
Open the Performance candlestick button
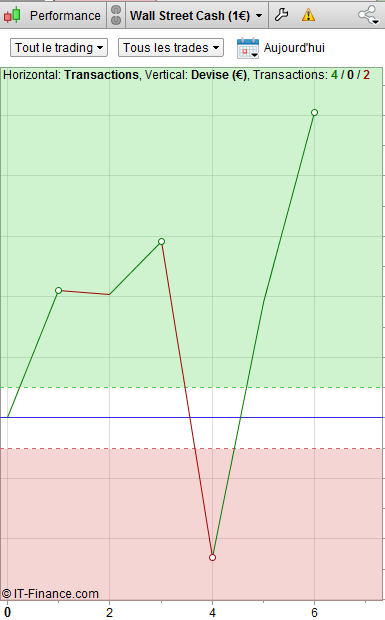coord(53,15)
